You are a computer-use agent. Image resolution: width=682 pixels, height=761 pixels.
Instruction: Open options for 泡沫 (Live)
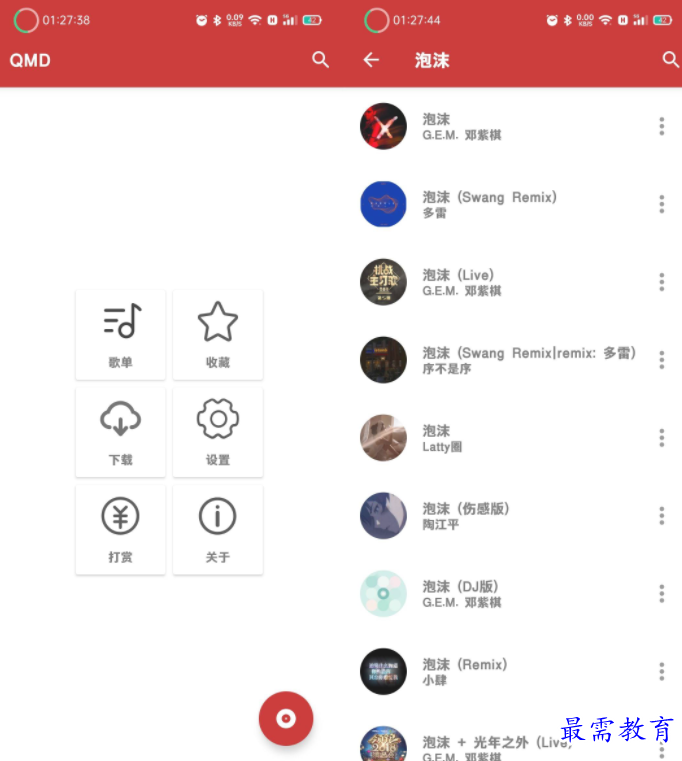[661, 282]
